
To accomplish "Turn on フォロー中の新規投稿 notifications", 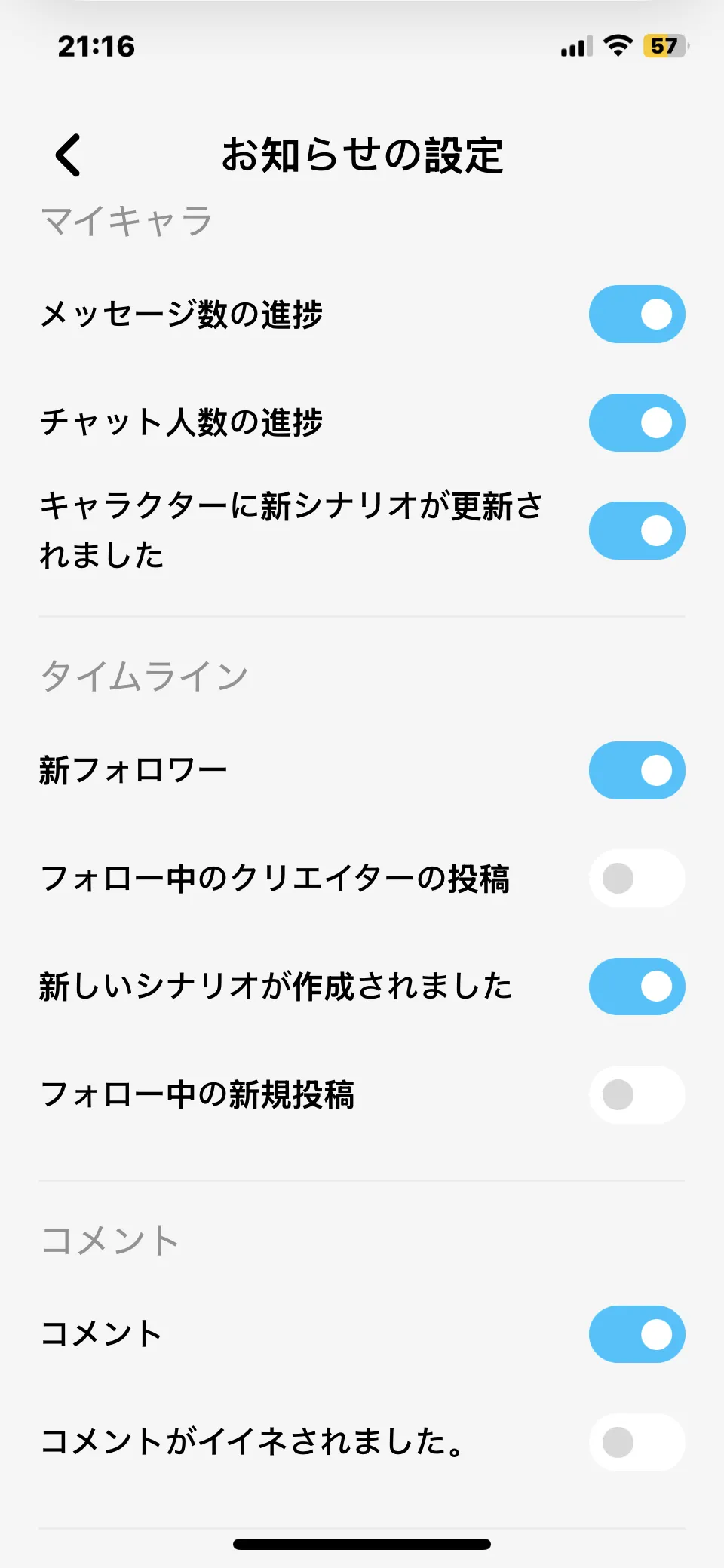I will [637, 1094].
